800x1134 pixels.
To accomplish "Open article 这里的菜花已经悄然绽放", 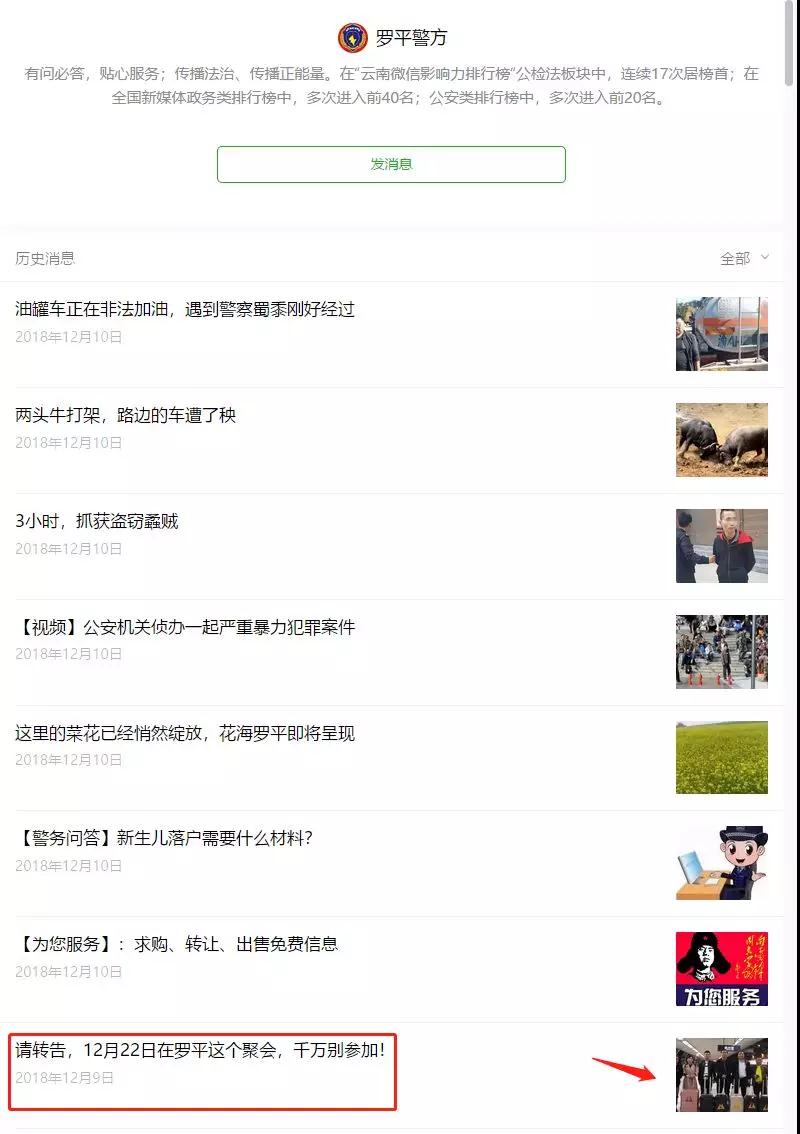I will click(185, 734).
